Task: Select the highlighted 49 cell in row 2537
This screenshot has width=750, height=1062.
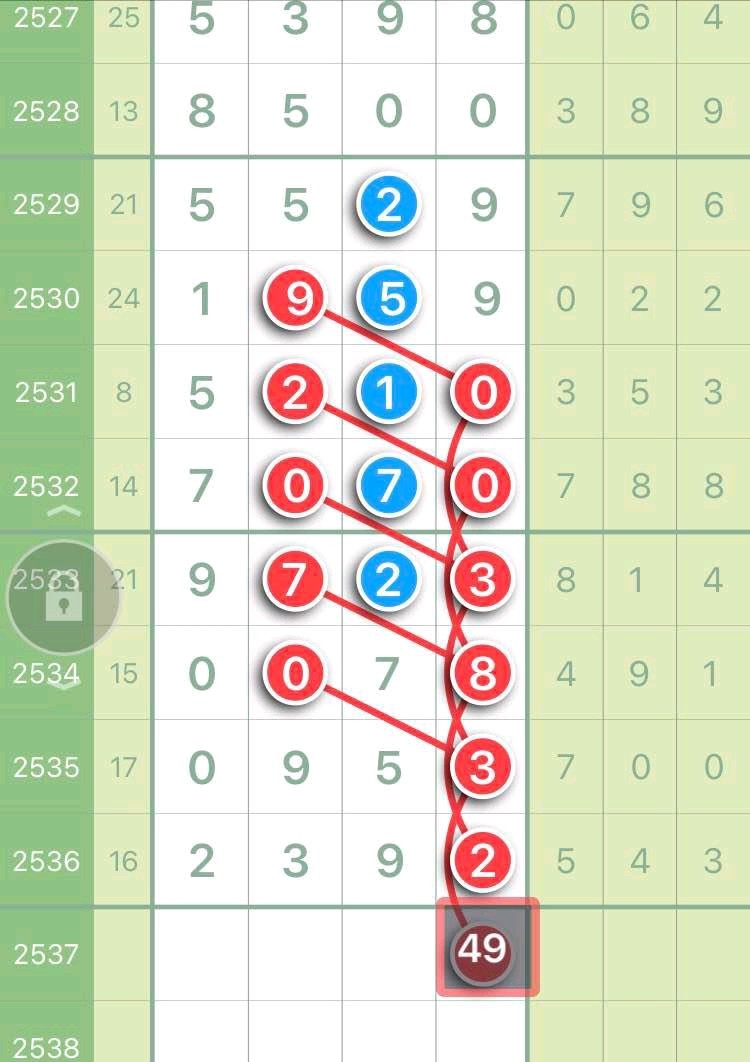Action: click(485, 948)
